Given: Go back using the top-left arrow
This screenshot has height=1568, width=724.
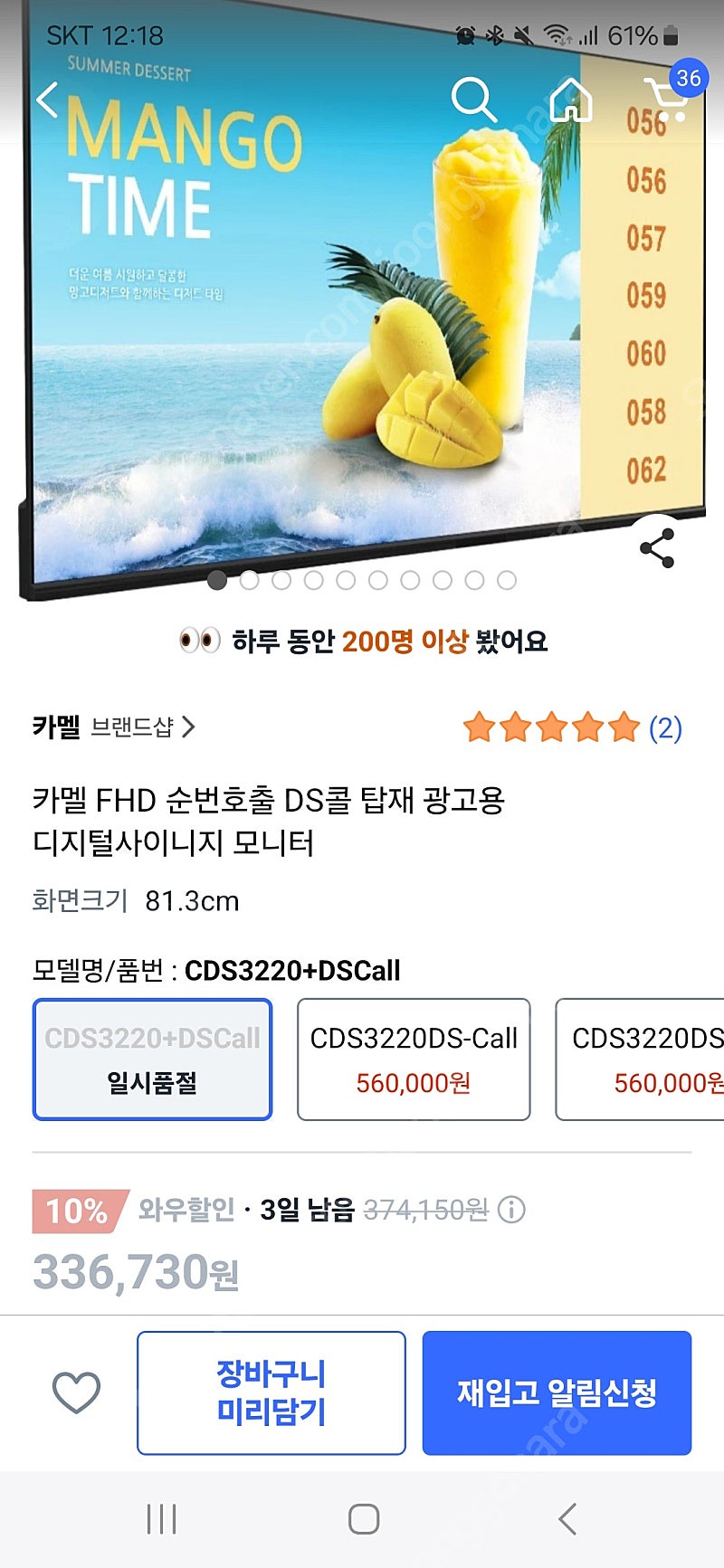Looking at the screenshot, I should pyautogui.click(x=47, y=100).
